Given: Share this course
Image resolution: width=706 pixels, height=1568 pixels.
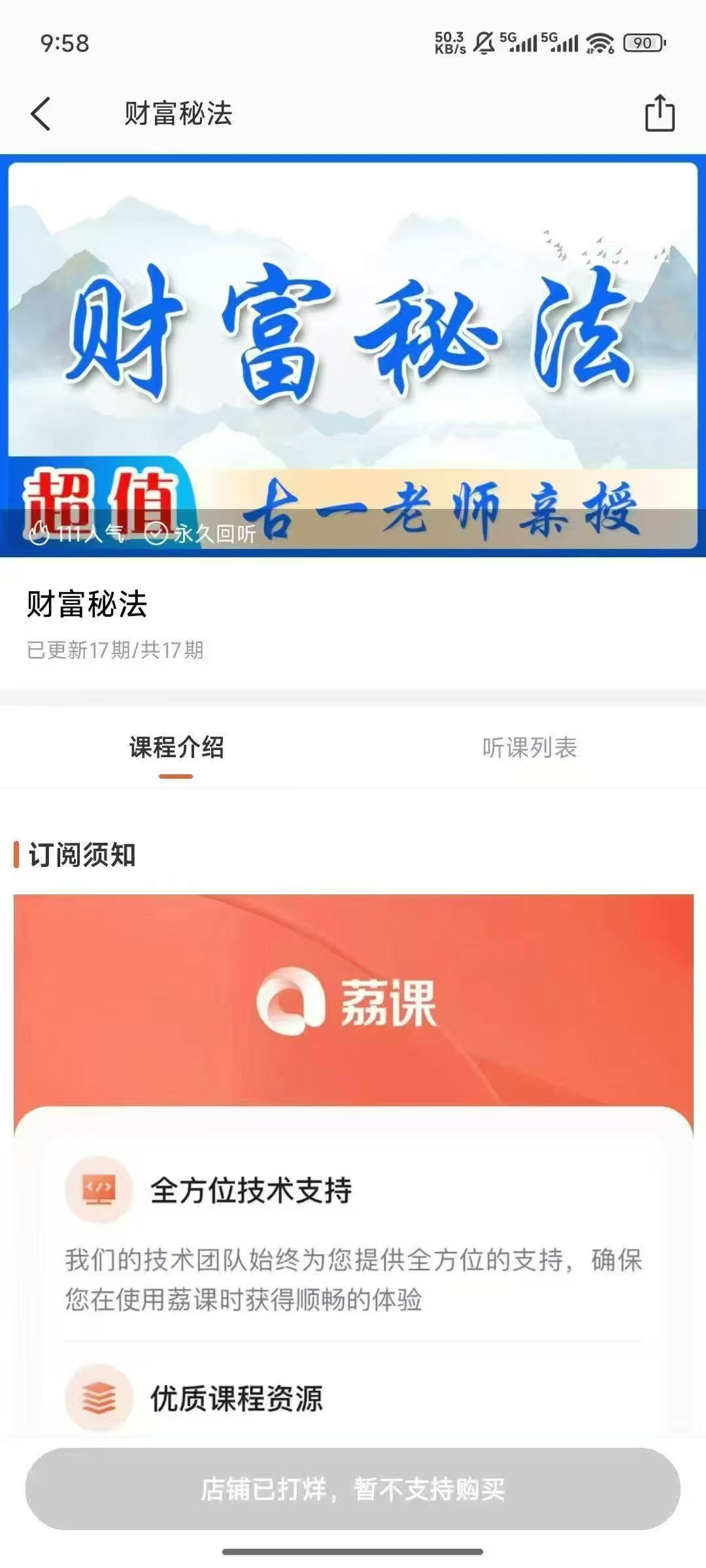Looking at the screenshot, I should pos(659,114).
